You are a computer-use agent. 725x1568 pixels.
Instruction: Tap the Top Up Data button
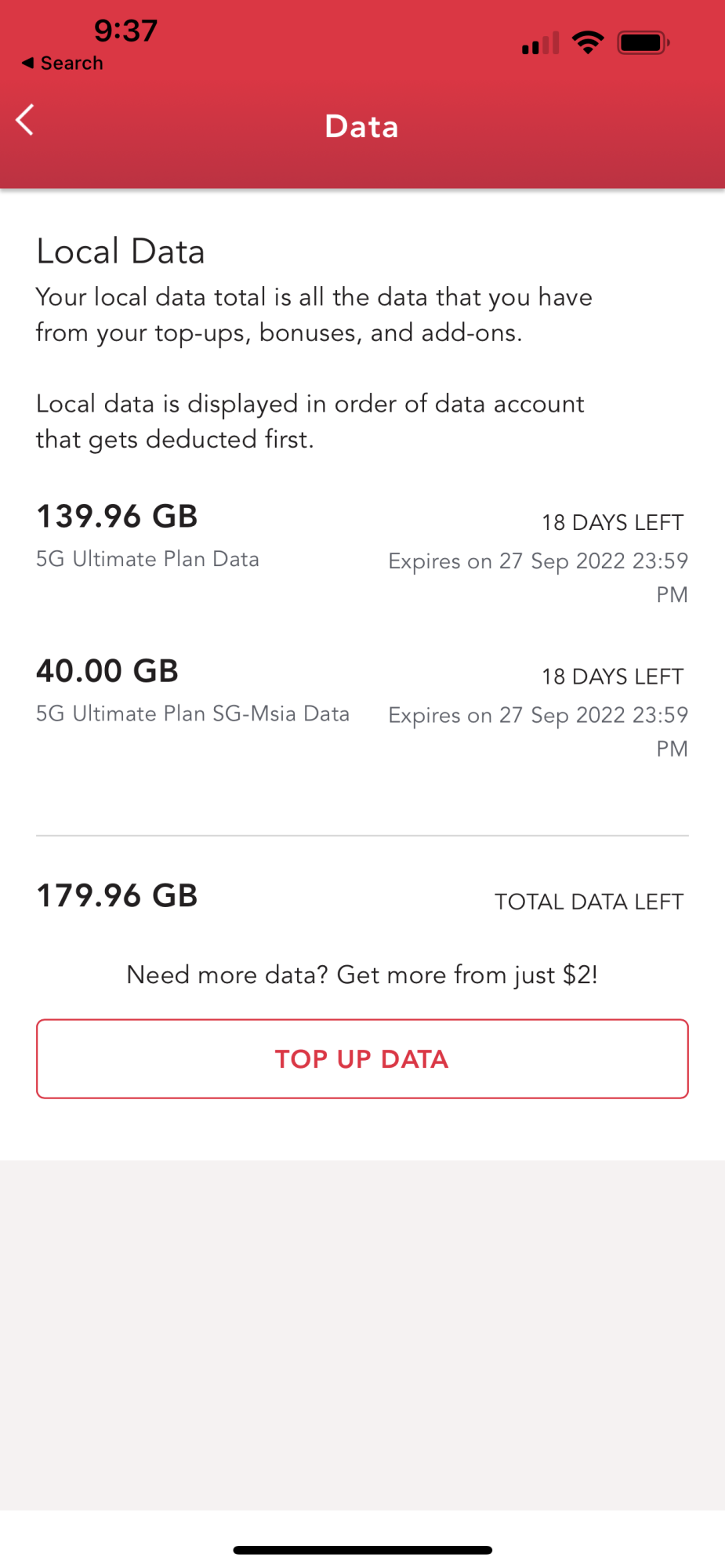coord(362,1058)
